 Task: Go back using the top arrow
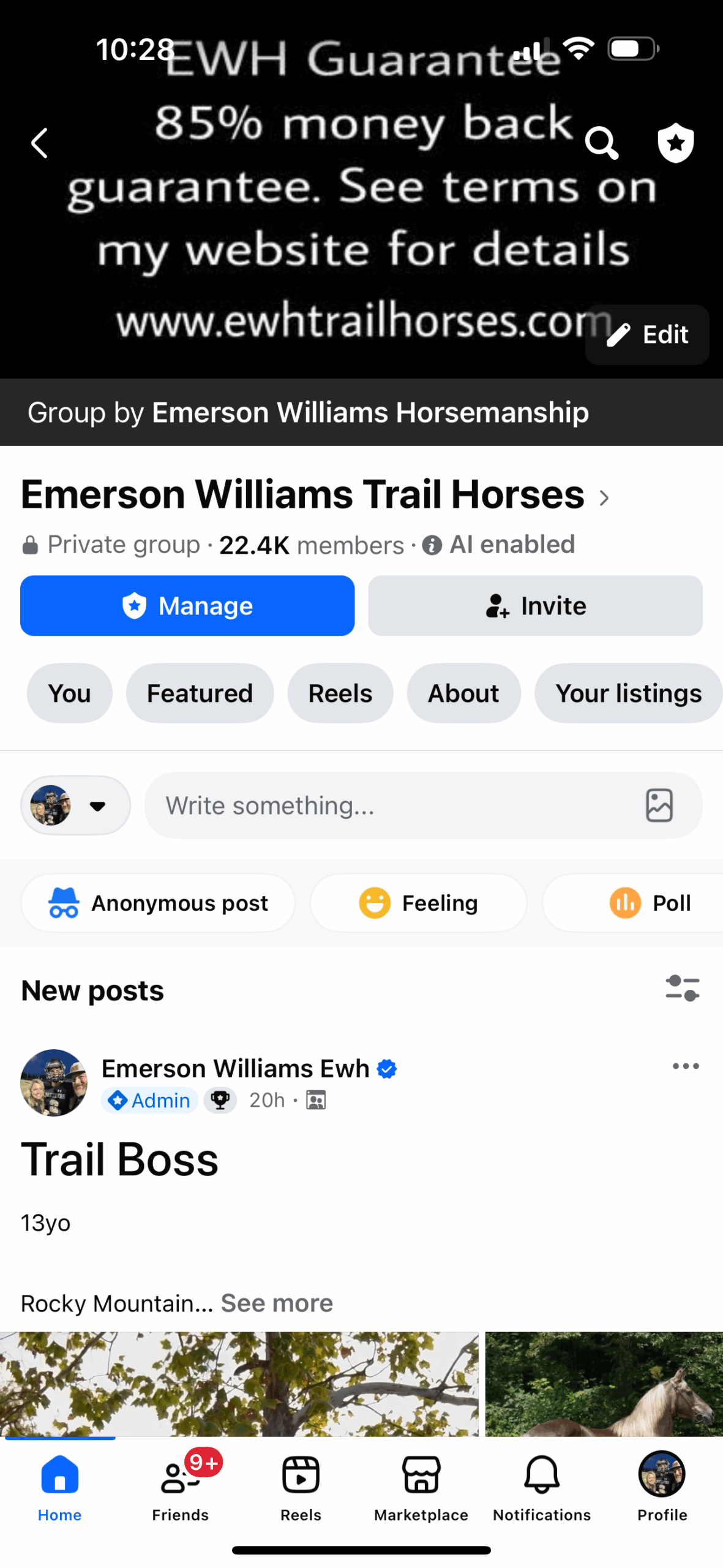[40, 143]
